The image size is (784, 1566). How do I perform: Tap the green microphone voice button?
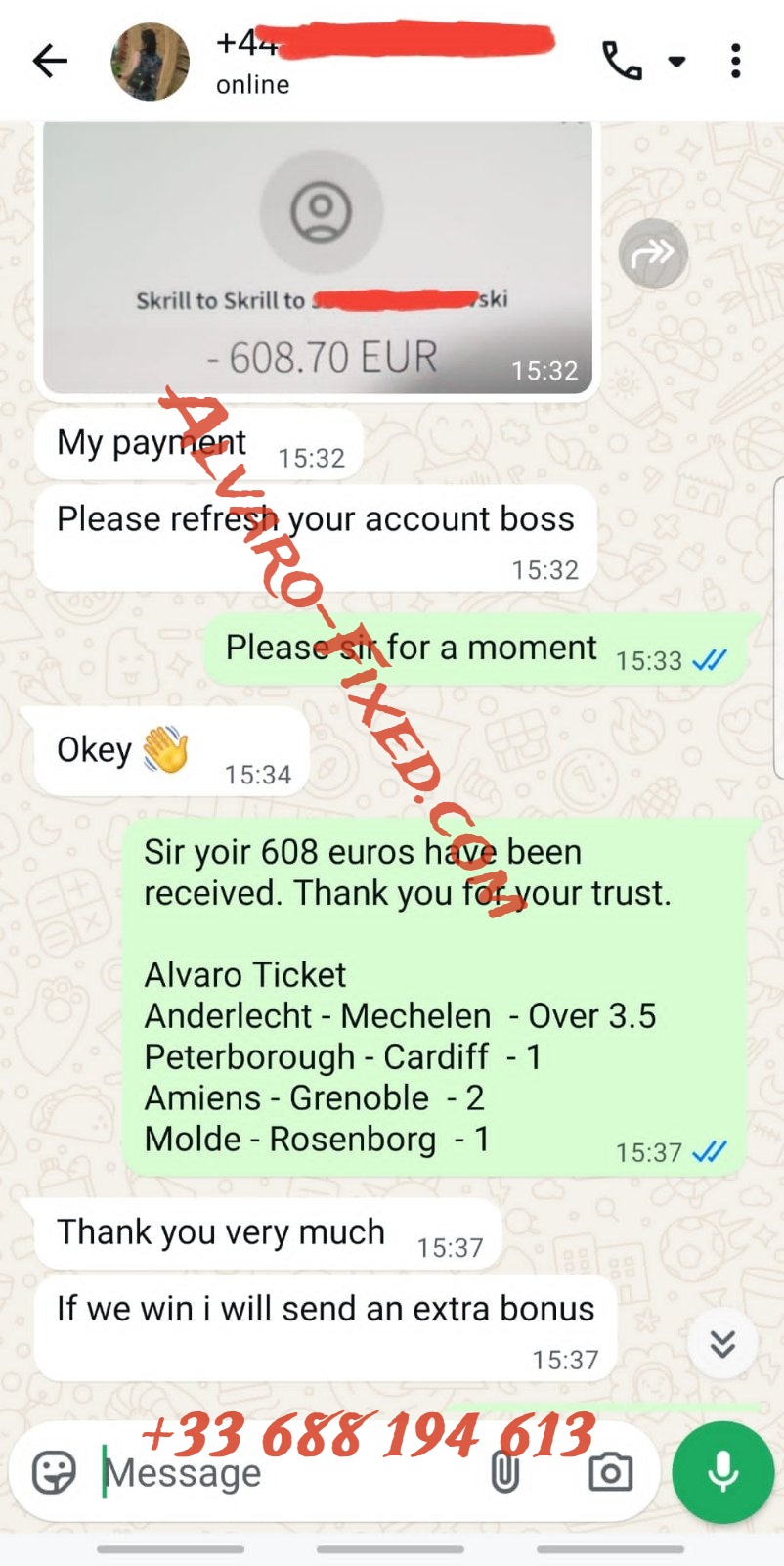[723, 1472]
